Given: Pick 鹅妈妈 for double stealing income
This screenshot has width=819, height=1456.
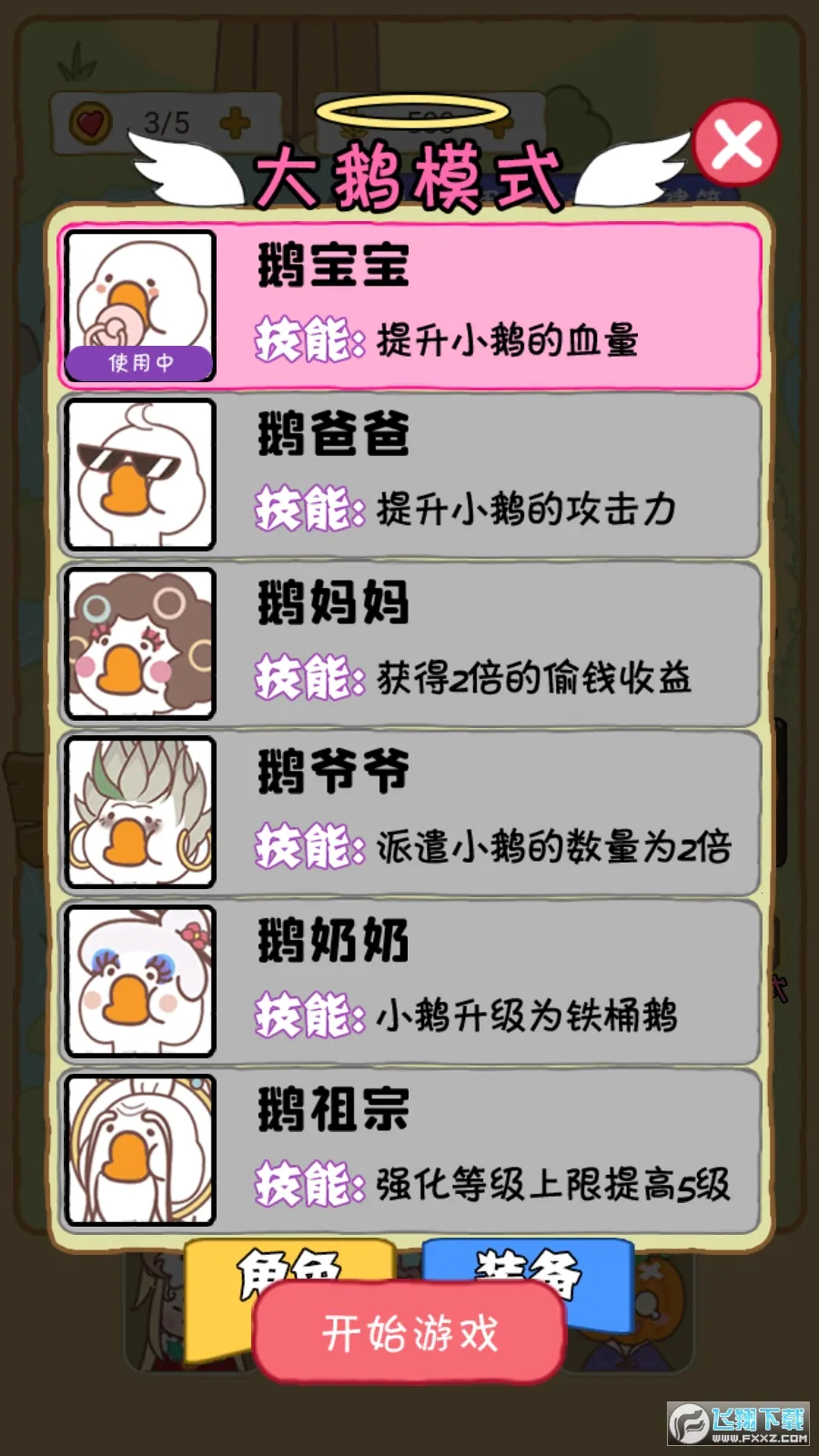Looking at the screenshot, I should [x=409, y=643].
